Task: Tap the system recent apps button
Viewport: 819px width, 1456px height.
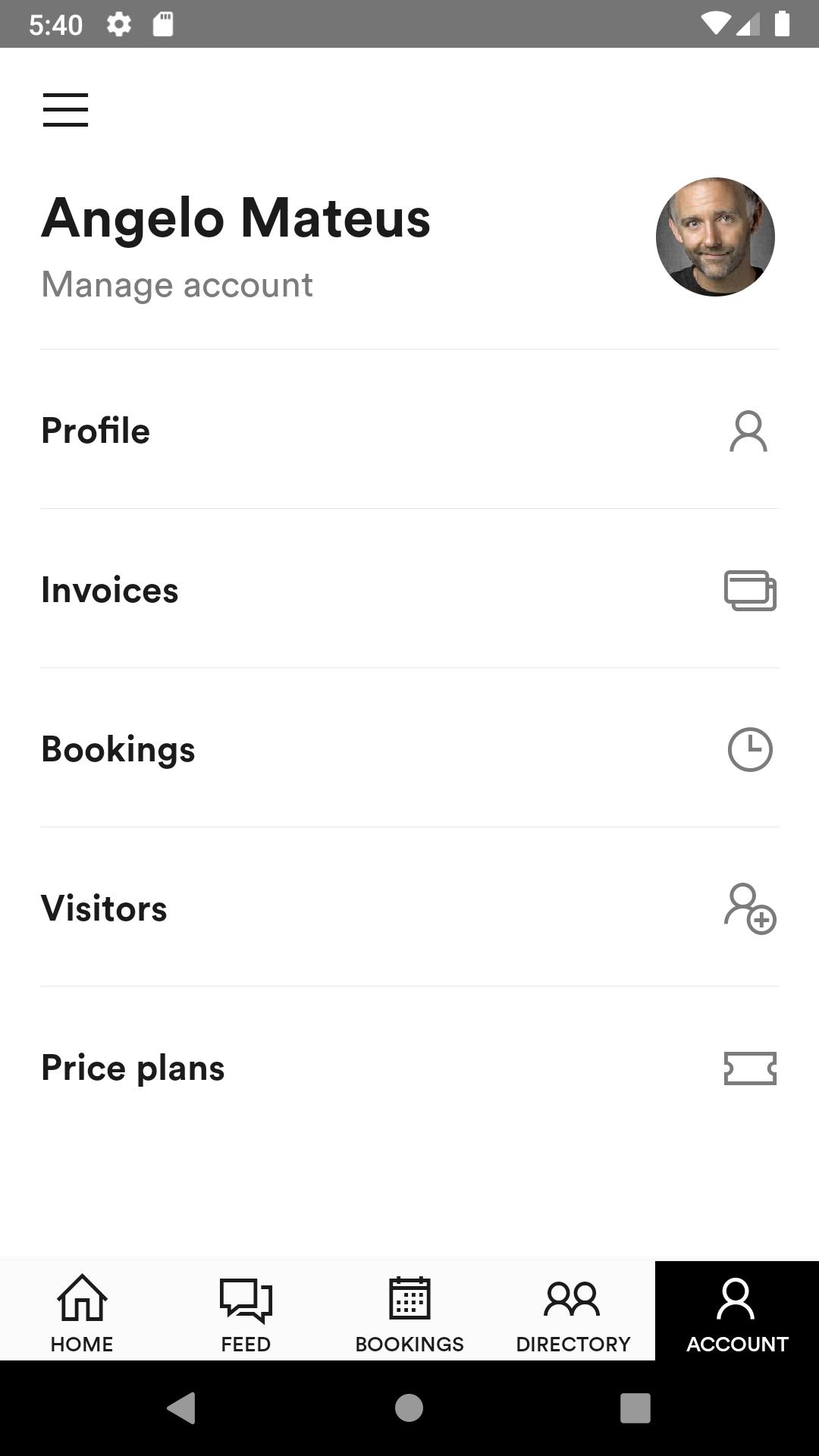Action: tap(635, 1408)
